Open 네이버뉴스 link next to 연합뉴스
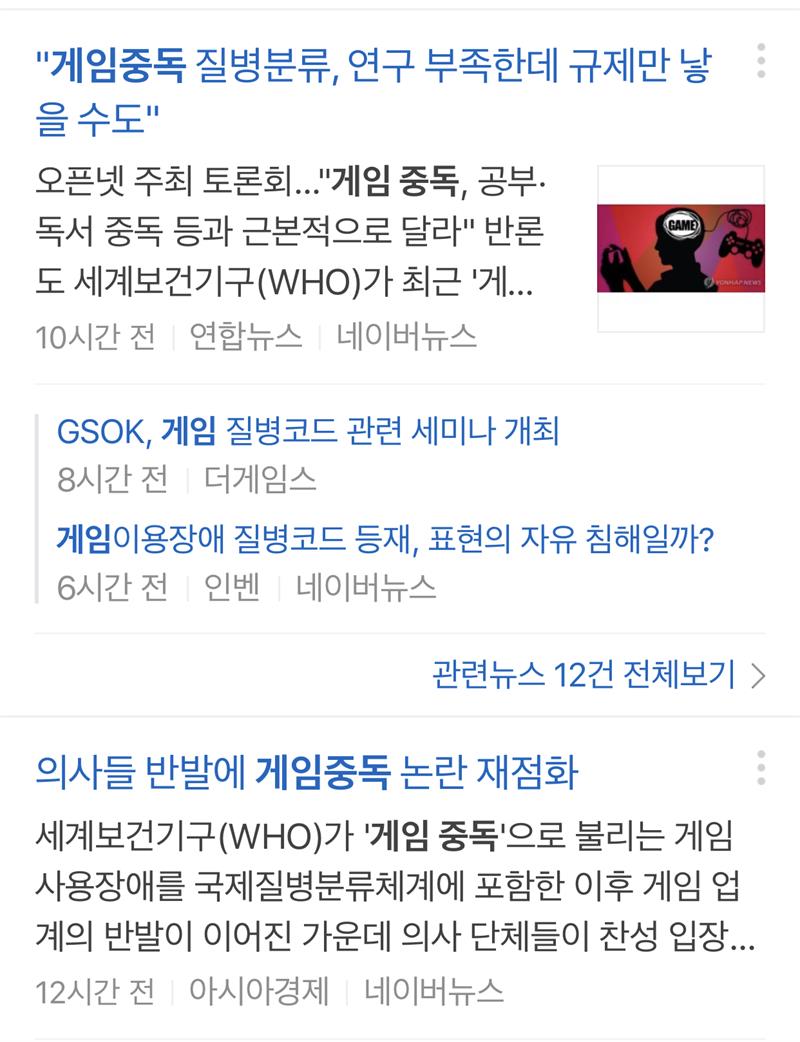This screenshot has width=800, height=1042. click(x=406, y=337)
